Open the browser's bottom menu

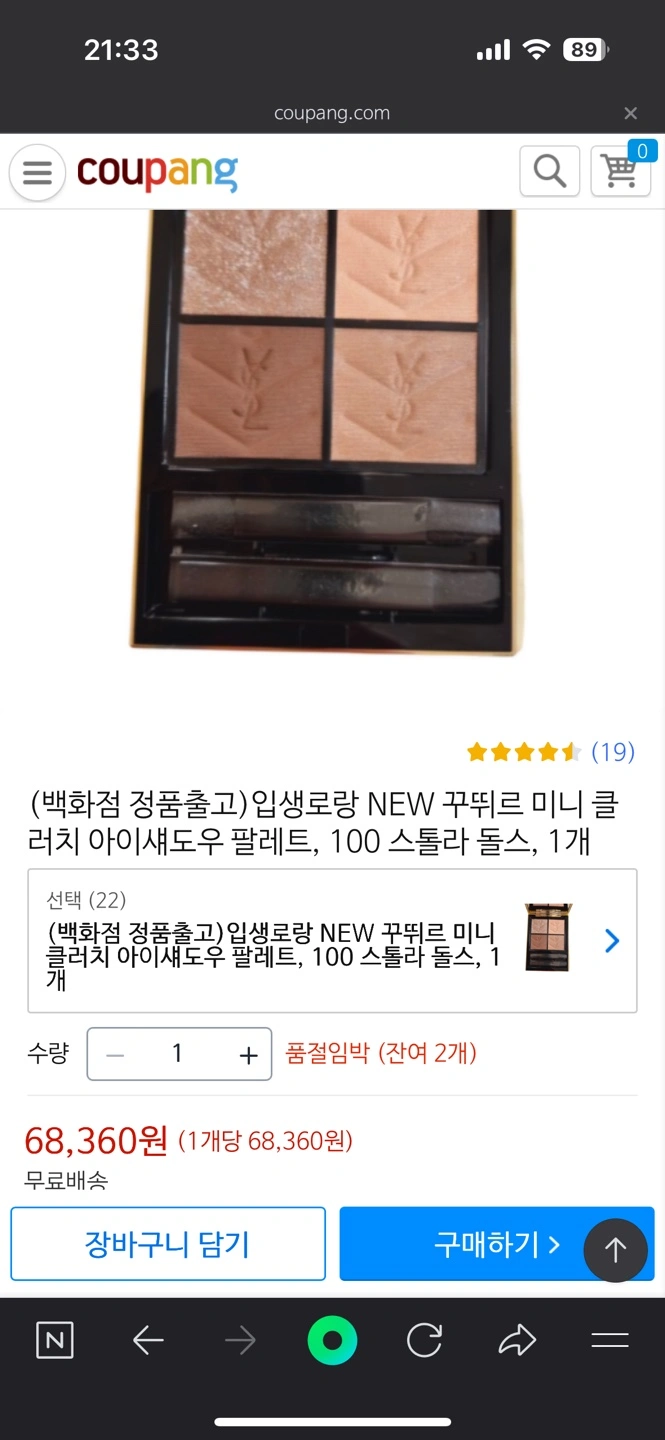(x=609, y=1341)
